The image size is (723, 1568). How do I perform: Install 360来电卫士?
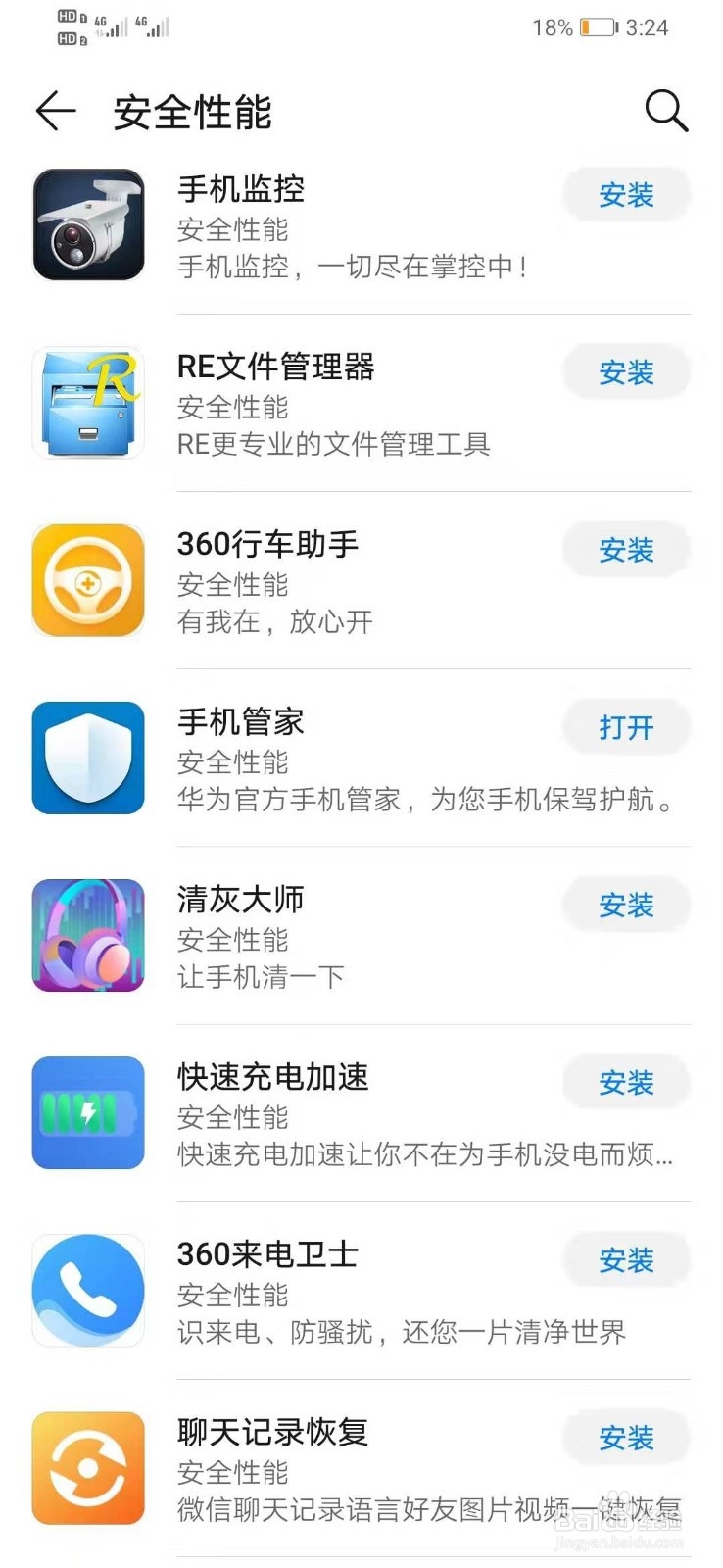(626, 1260)
